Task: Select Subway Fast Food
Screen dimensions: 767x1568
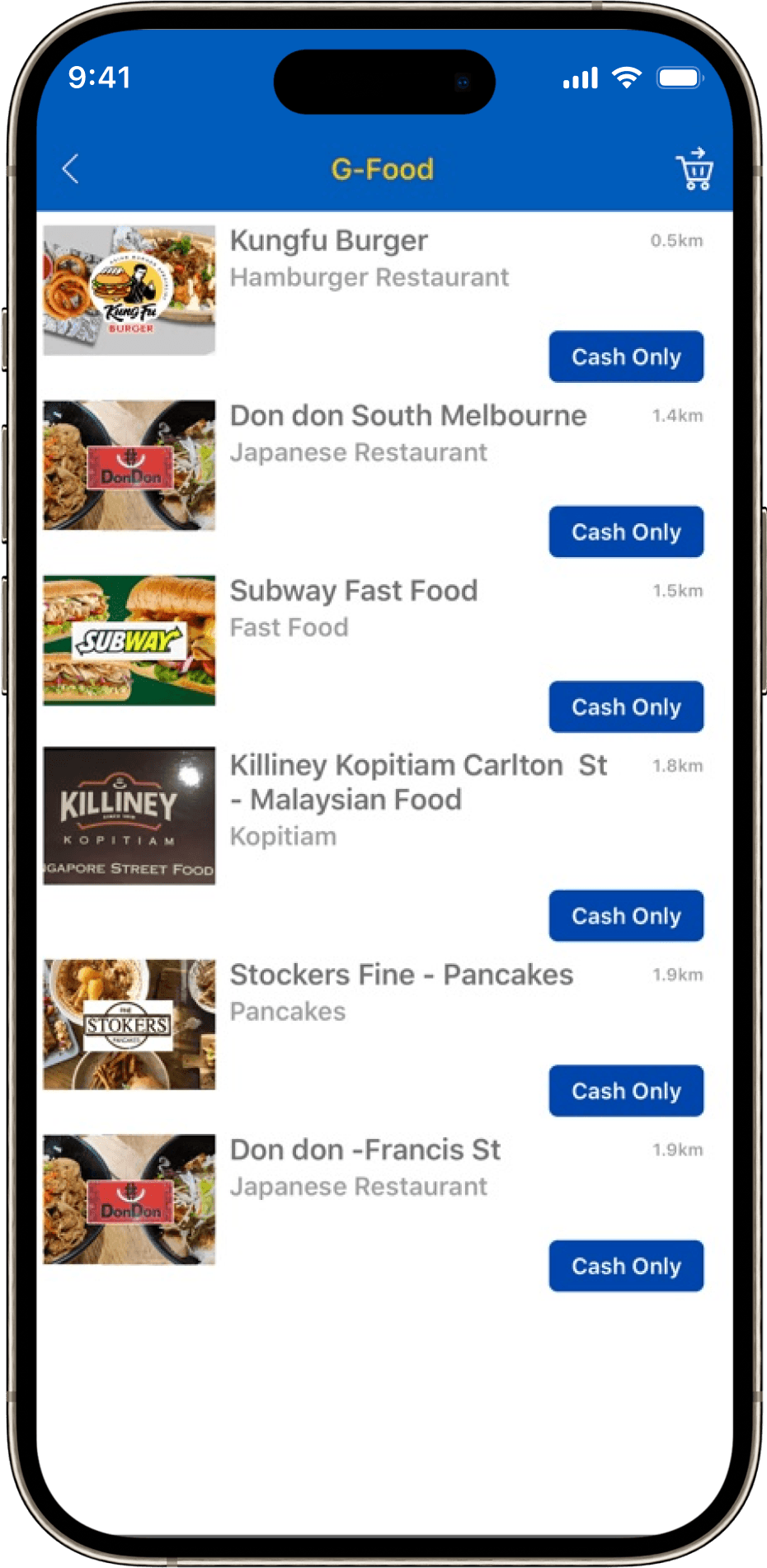Action: click(353, 591)
